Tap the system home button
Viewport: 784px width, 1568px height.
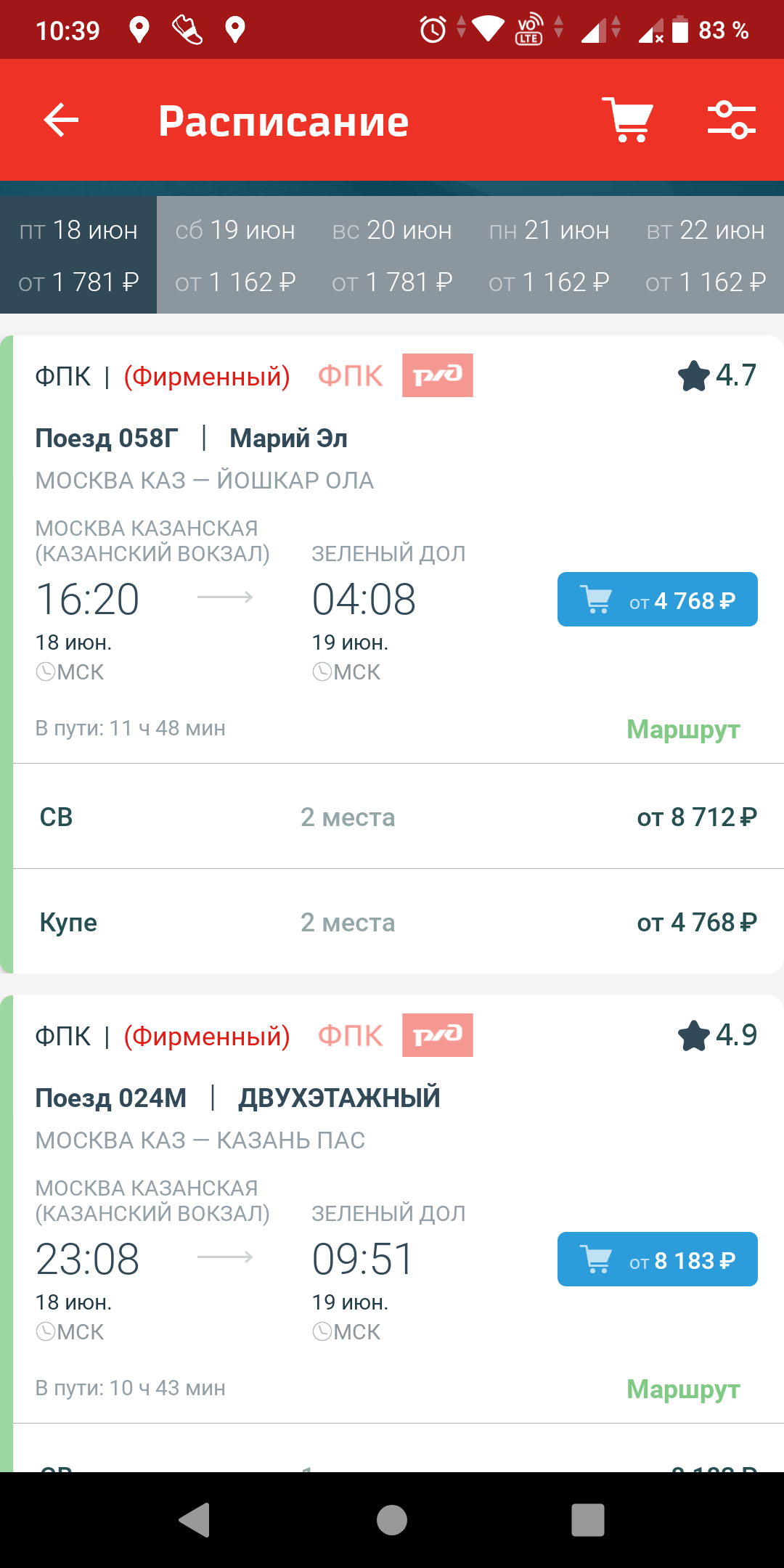(392, 1520)
